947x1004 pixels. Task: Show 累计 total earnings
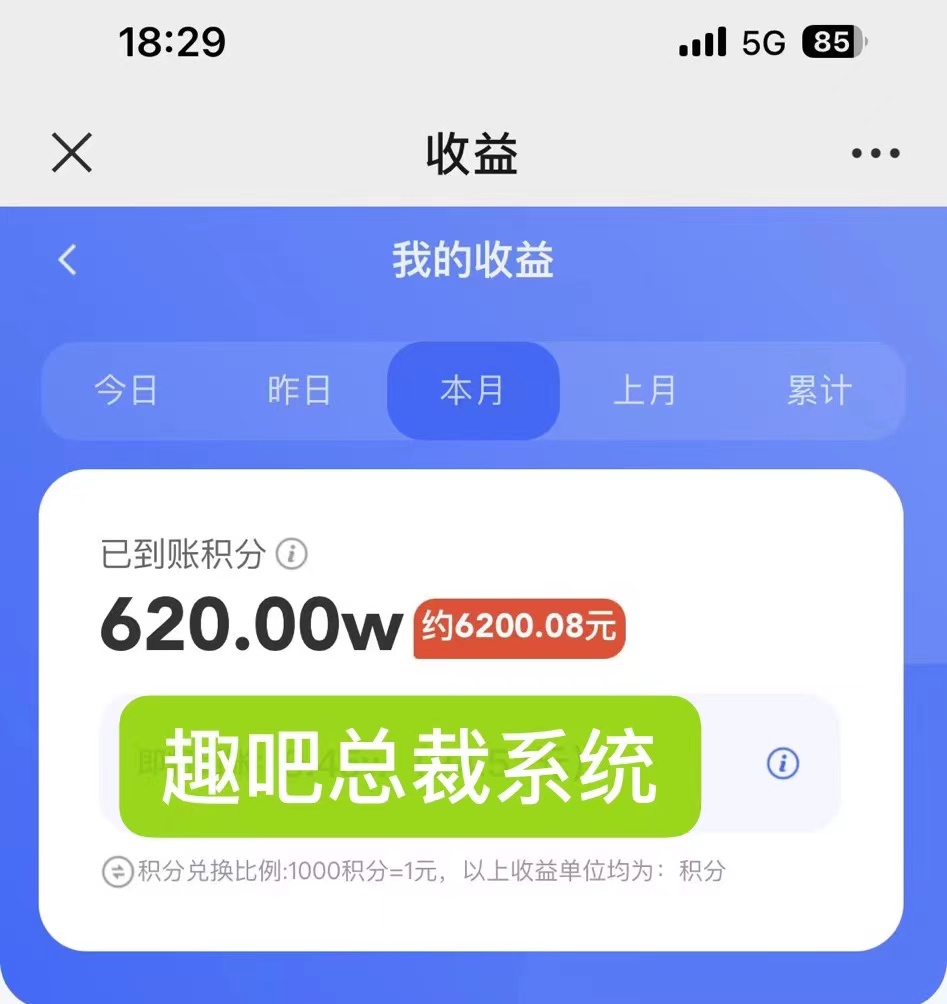818,391
